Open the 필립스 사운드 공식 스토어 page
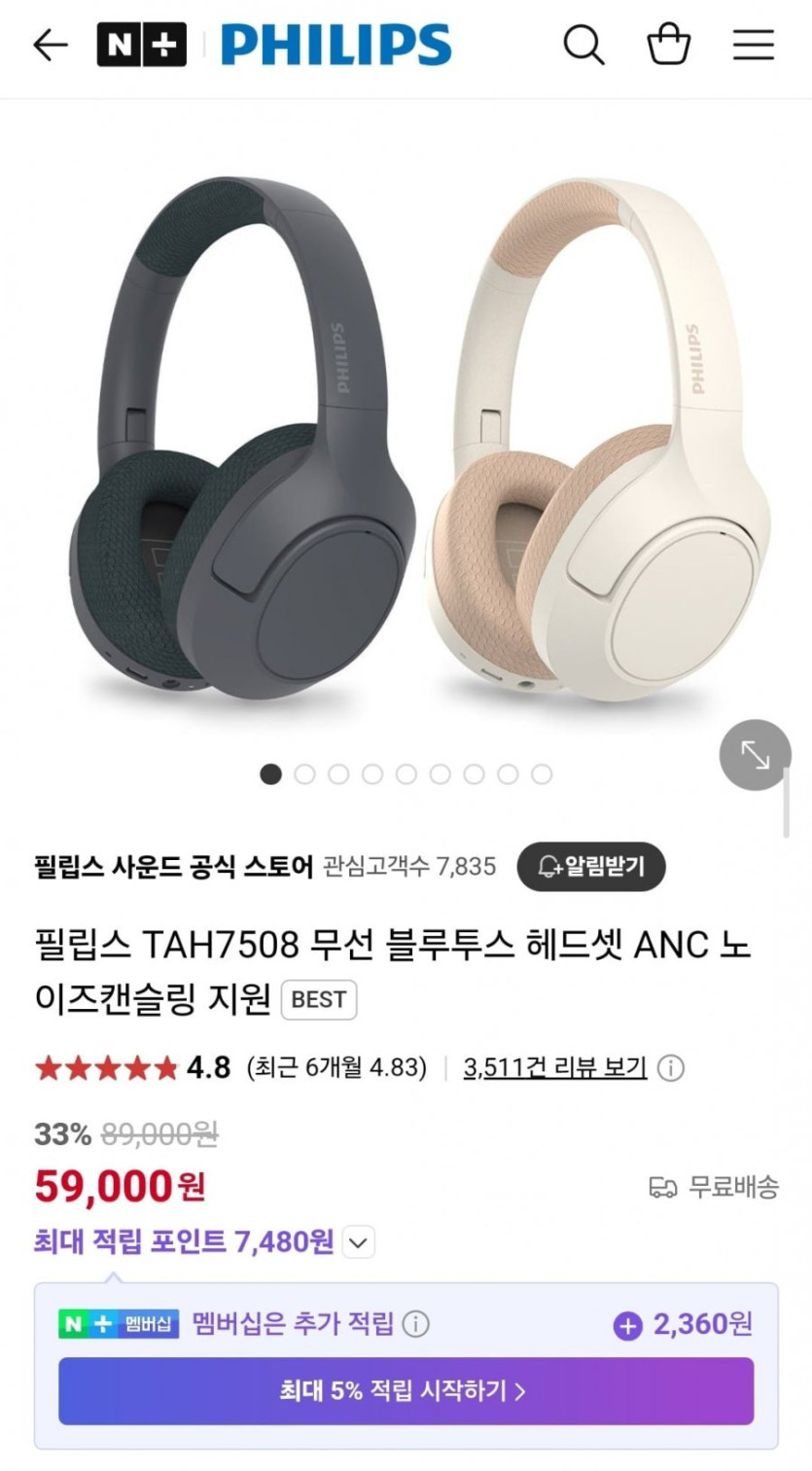 click(x=173, y=866)
